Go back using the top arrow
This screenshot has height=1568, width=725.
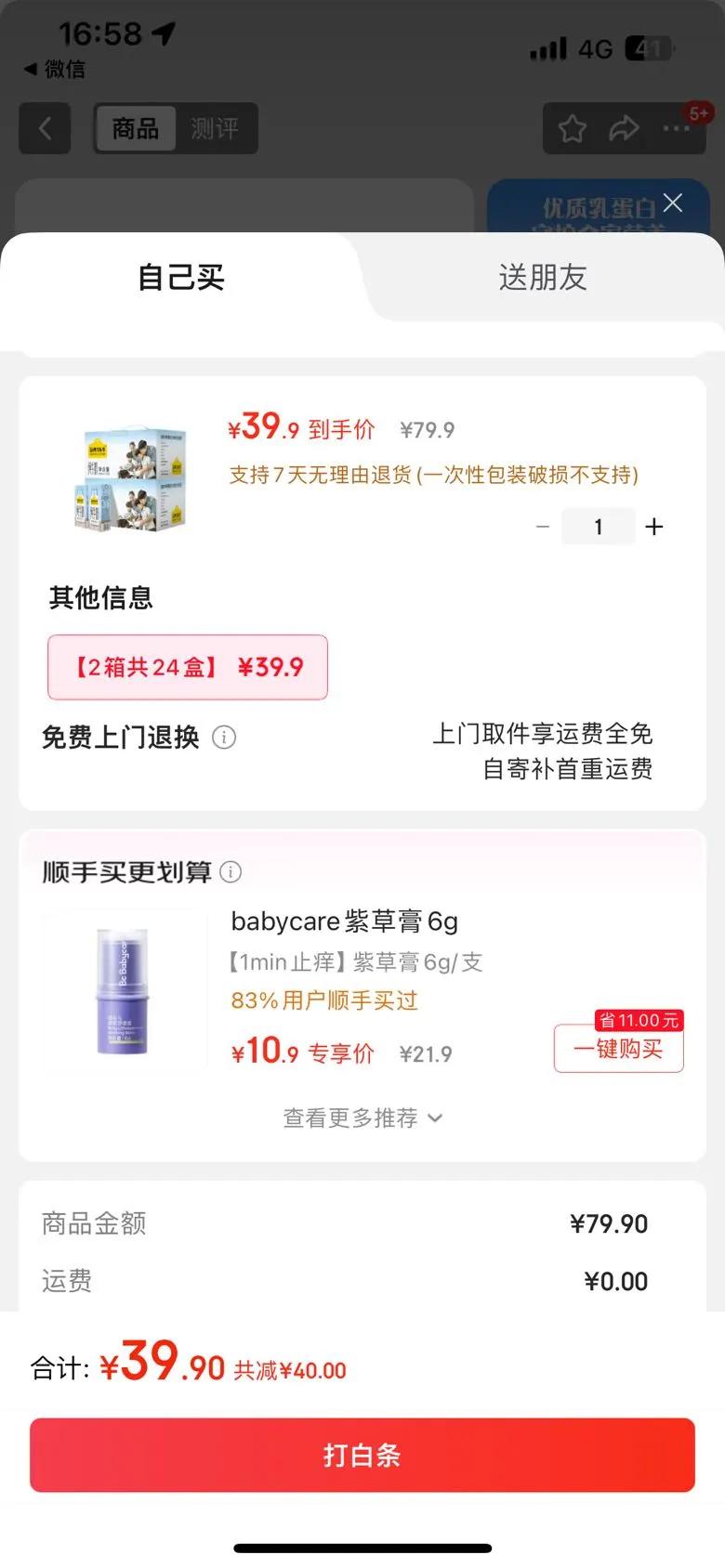pyautogui.click(x=45, y=128)
